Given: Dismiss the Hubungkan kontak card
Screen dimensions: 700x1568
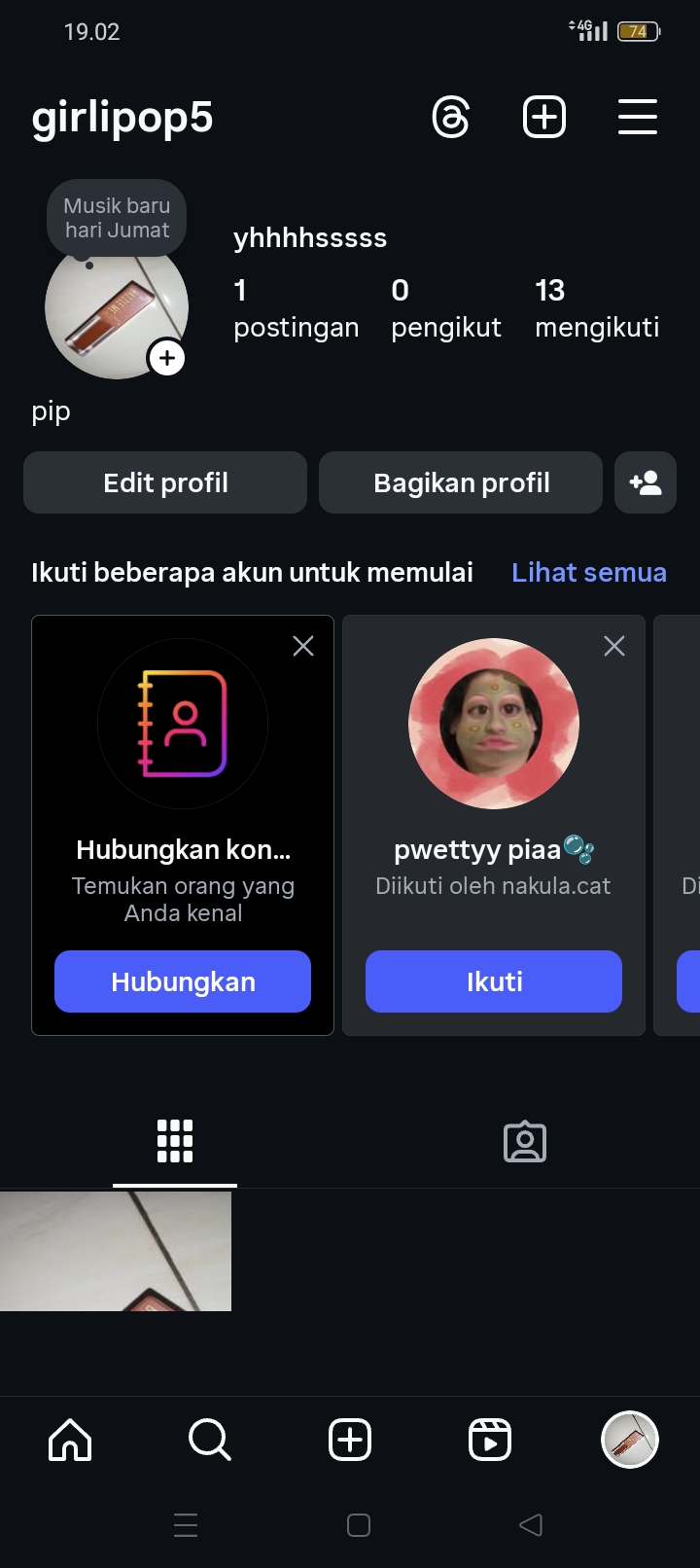Looking at the screenshot, I should click(303, 646).
